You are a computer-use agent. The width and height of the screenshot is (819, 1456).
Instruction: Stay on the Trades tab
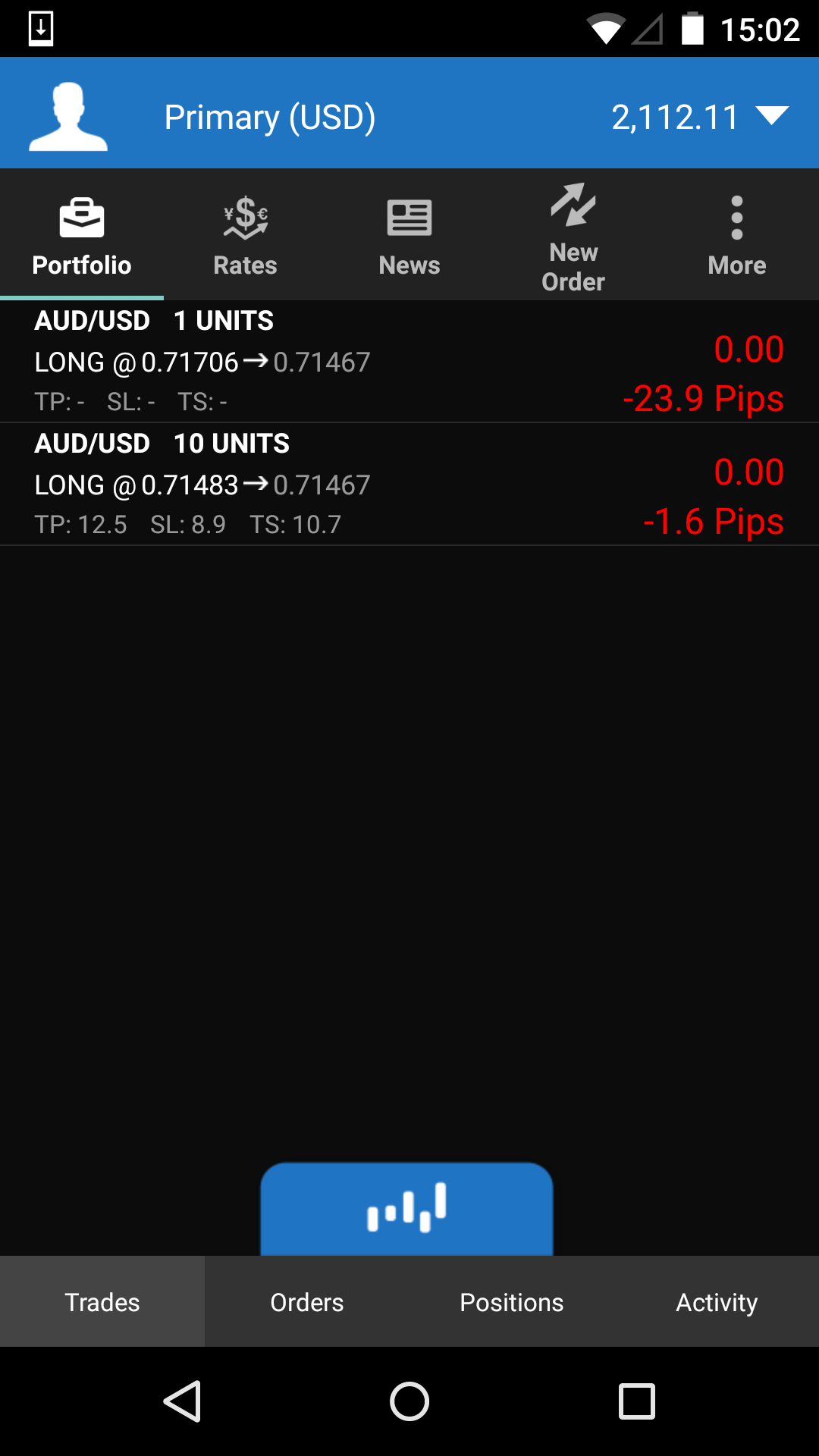tap(102, 1301)
